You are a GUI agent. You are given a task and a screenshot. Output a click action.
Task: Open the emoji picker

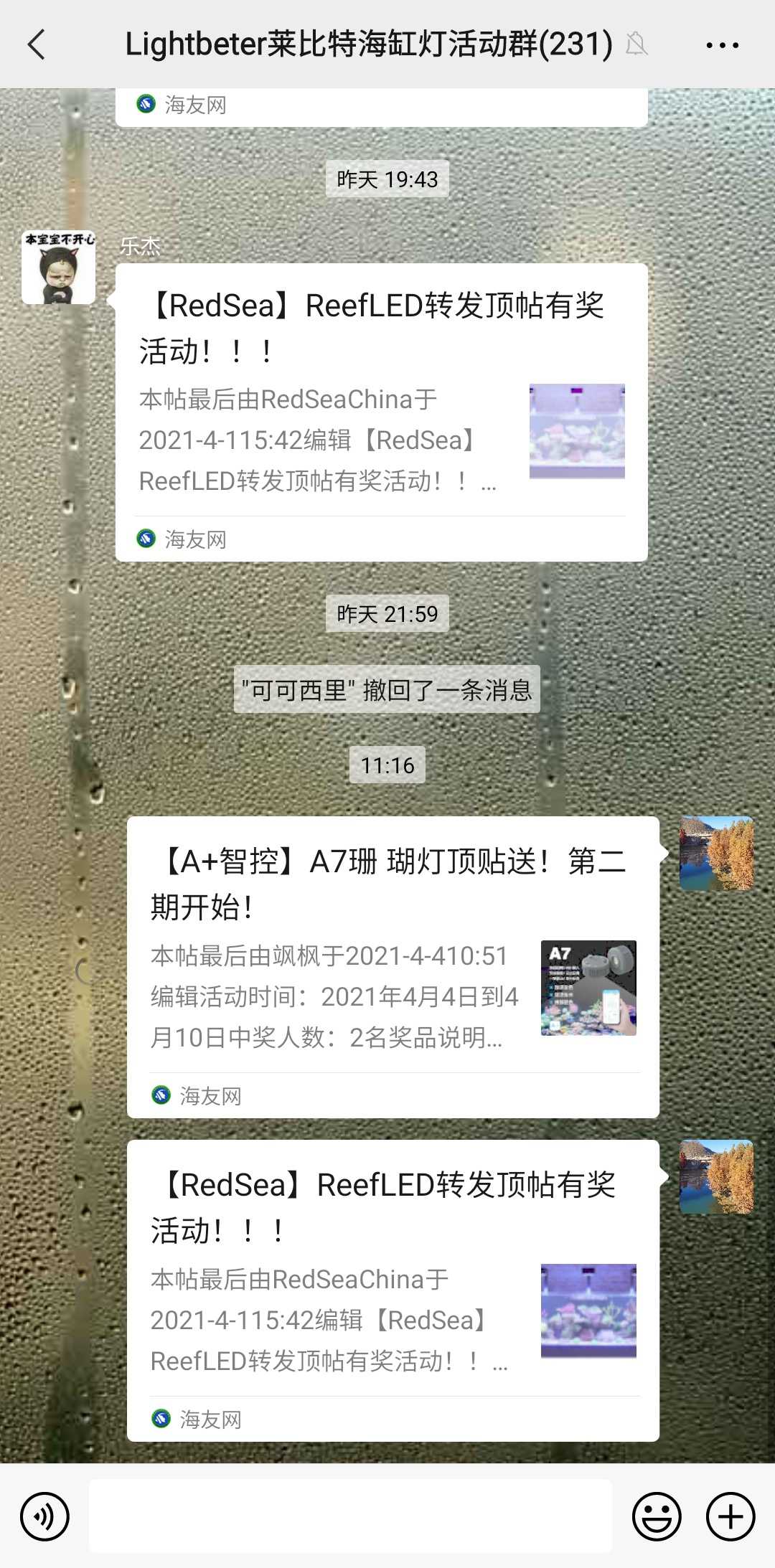(x=656, y=1516)
